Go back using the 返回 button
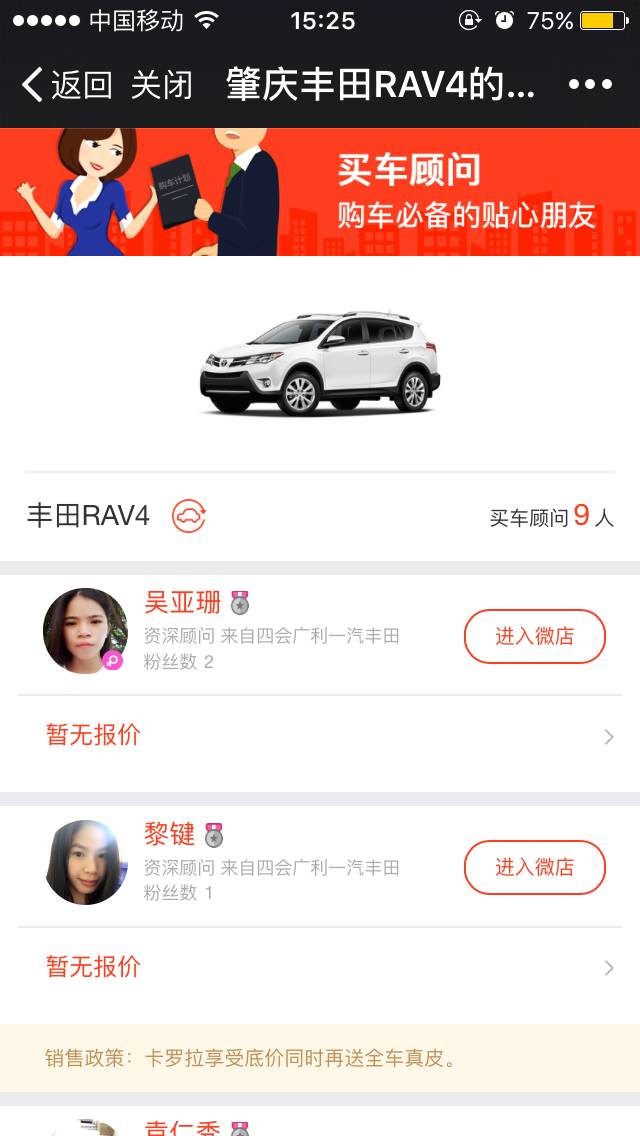The width and height of the screenshot is (640, 1136). click(x=66, y=85)
